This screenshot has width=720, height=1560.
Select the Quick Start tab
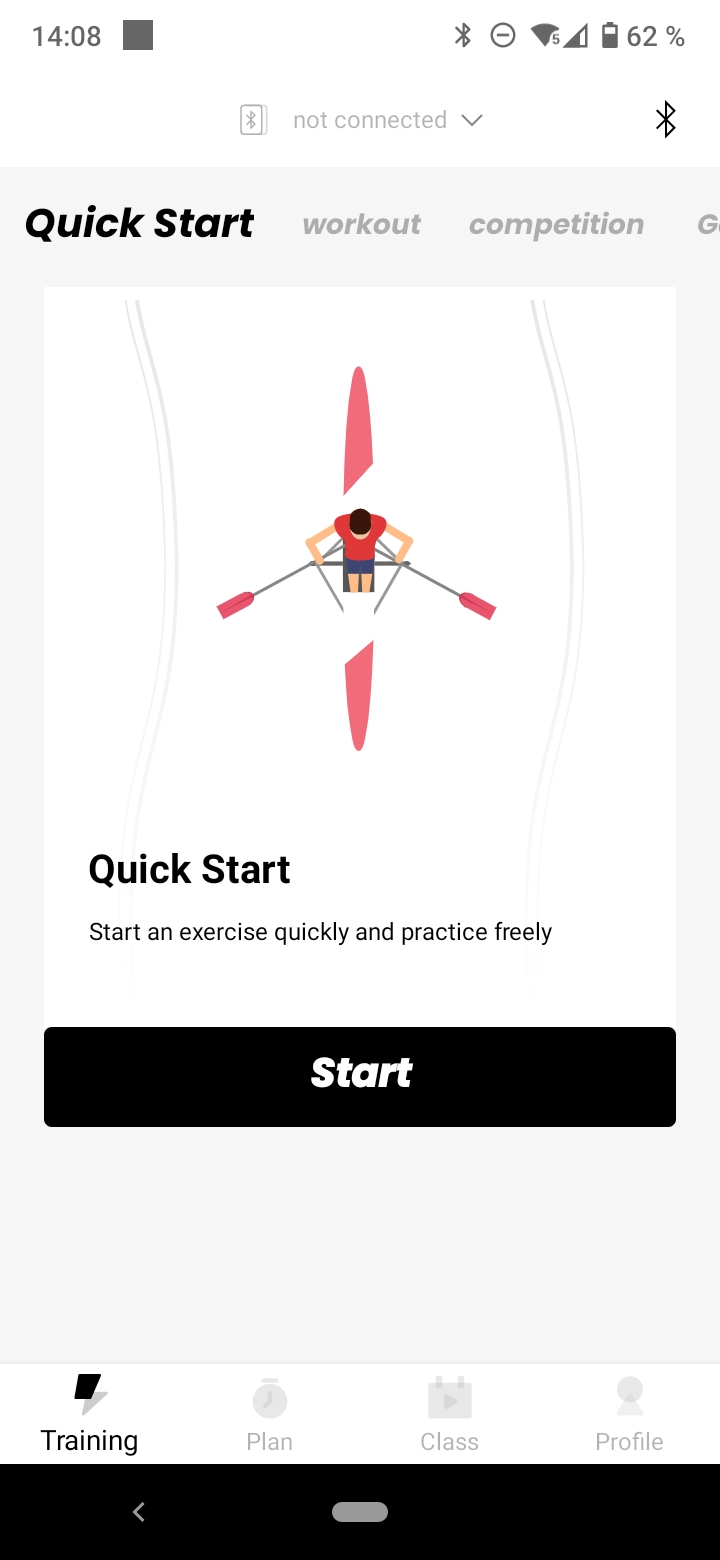point(139,223)
